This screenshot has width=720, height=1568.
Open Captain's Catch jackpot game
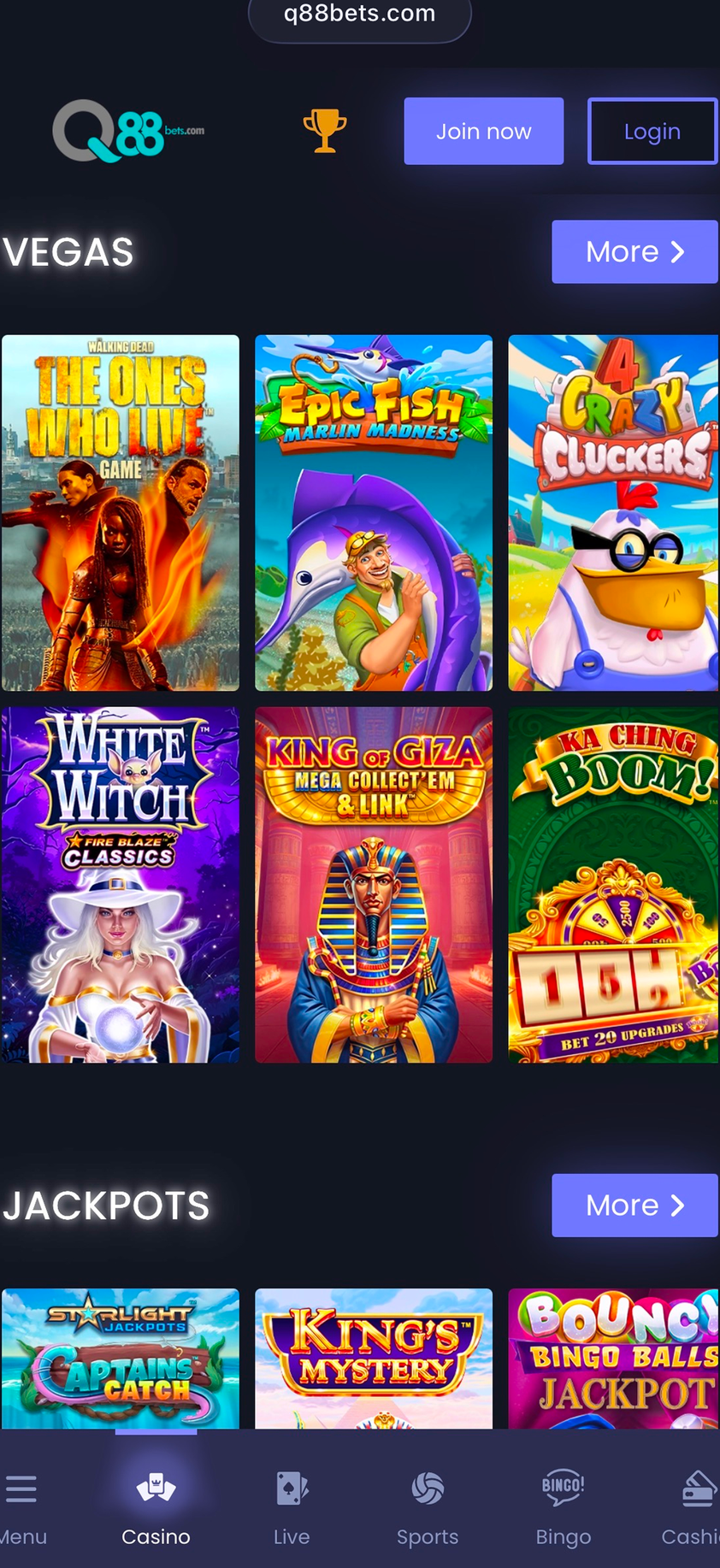point(121,1358)
